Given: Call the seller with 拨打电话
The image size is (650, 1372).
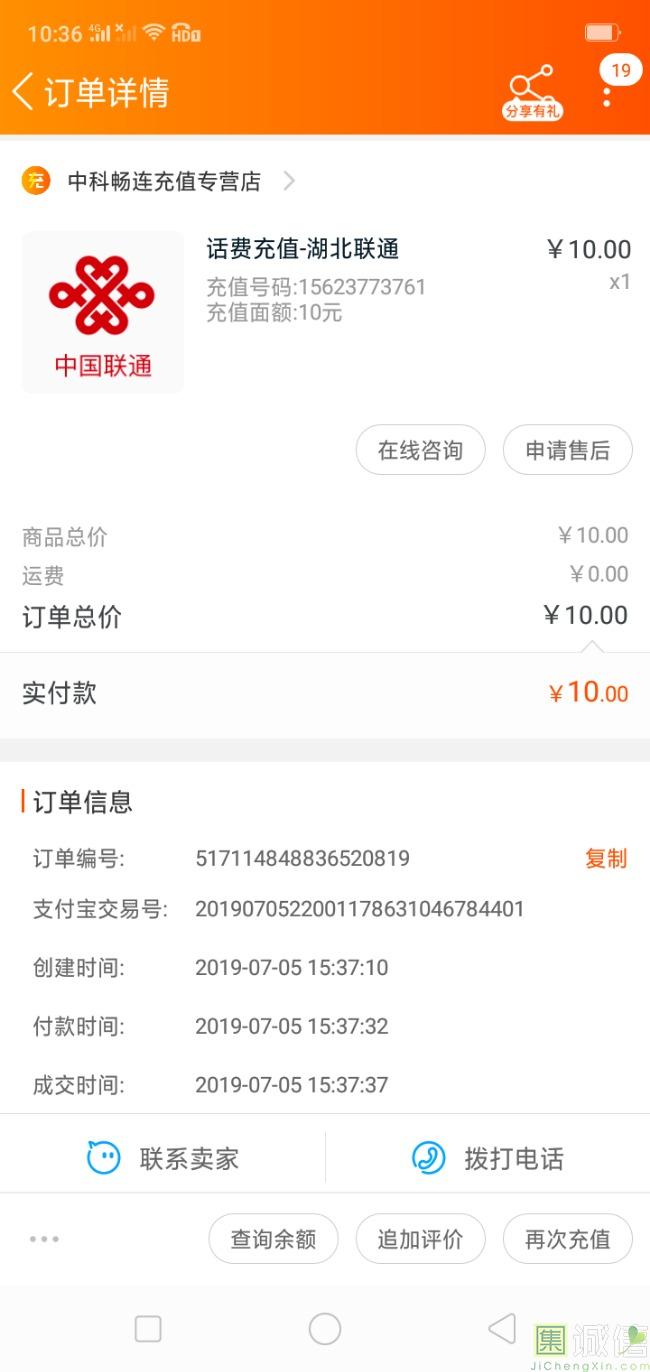Looking at the screenshot, I should click(488, 1158).
